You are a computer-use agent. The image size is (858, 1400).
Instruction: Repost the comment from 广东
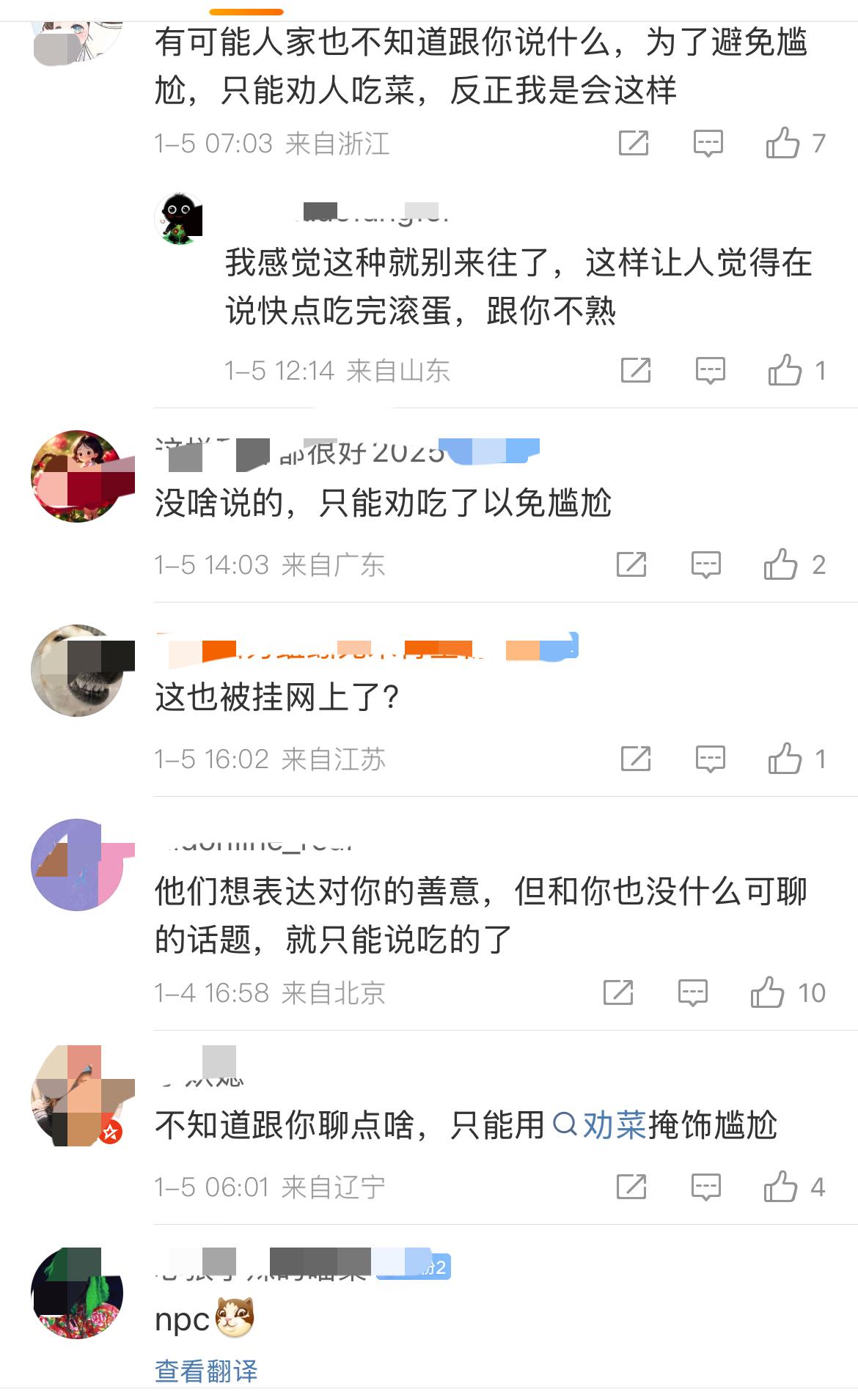pyautogui.click(x=631, y=564)
